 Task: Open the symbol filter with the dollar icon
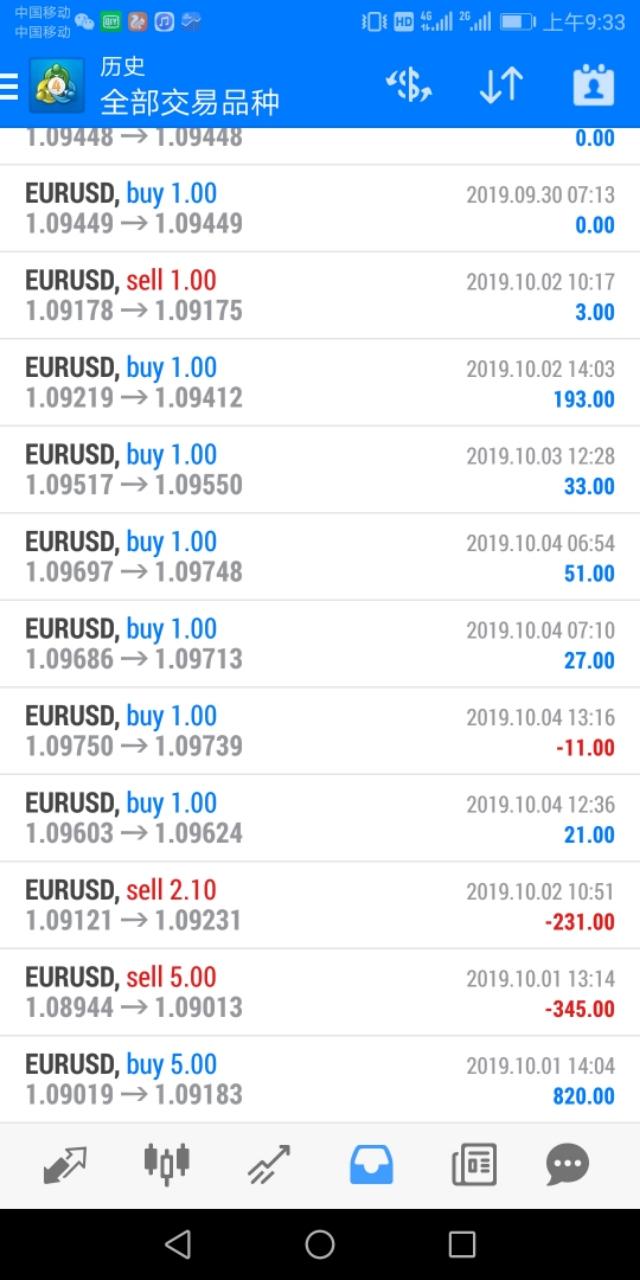[408, 86]
